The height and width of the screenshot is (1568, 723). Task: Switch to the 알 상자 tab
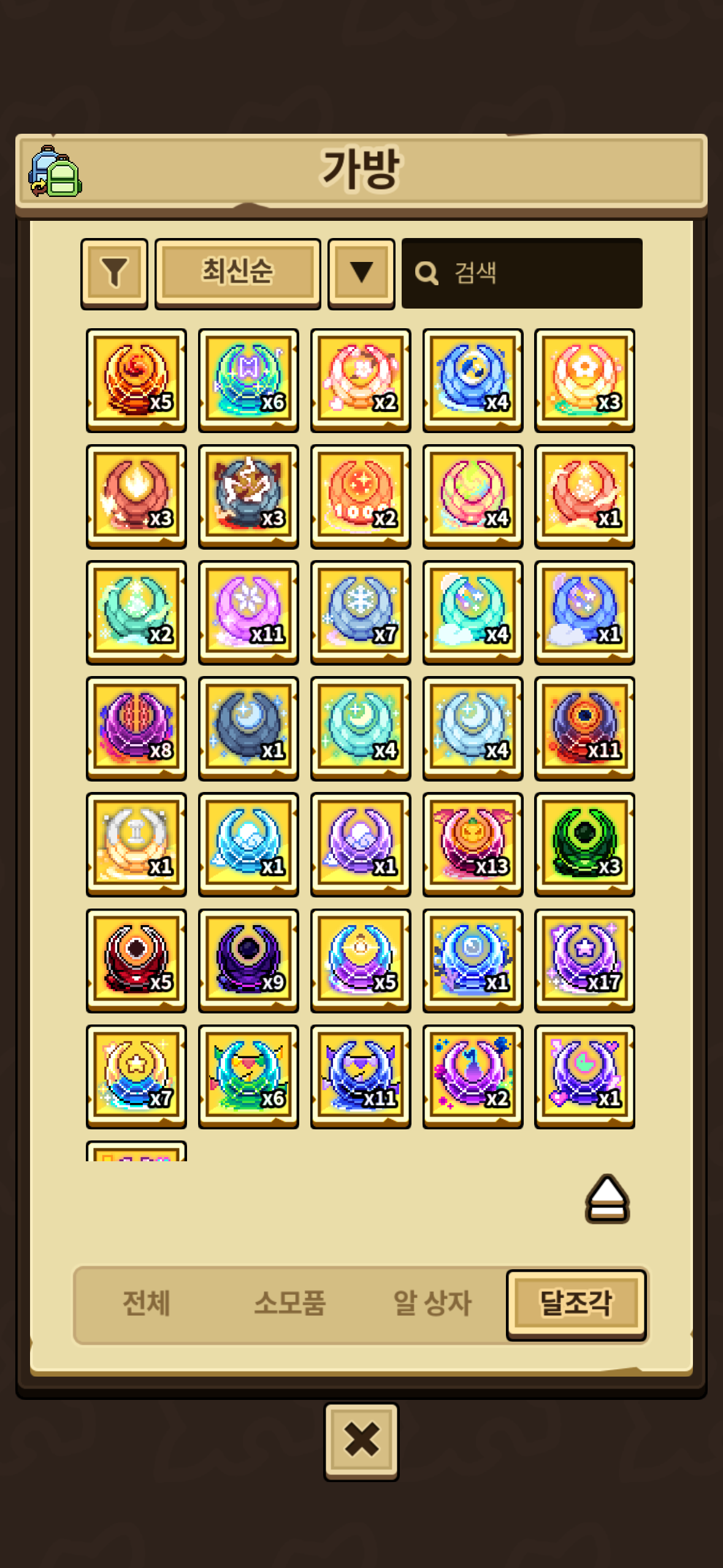432,1304
